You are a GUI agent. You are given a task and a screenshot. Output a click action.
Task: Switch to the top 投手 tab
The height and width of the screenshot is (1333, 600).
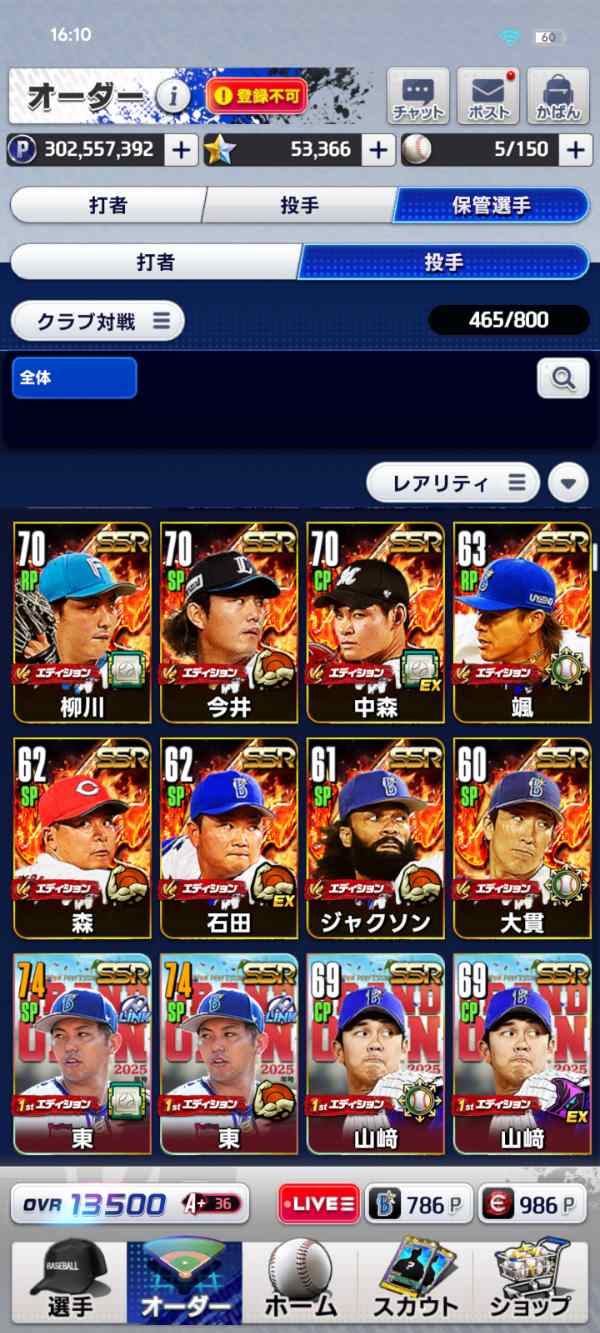[298, 205]
